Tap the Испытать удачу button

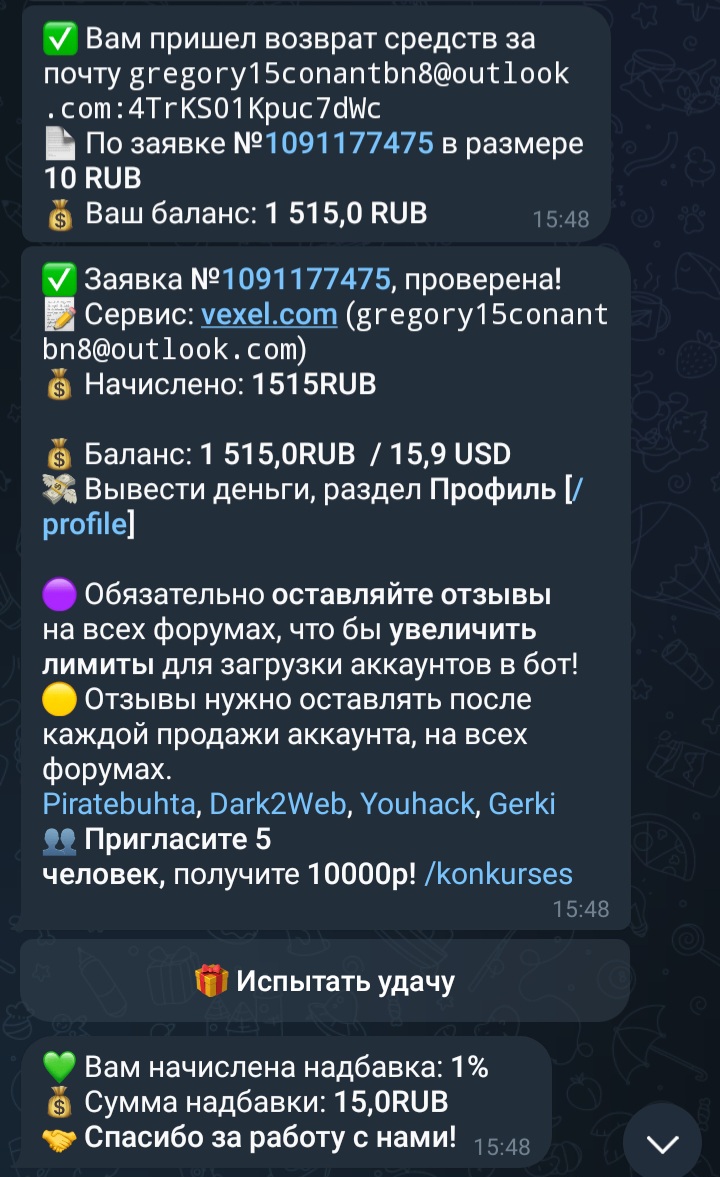tap(325, 981)
